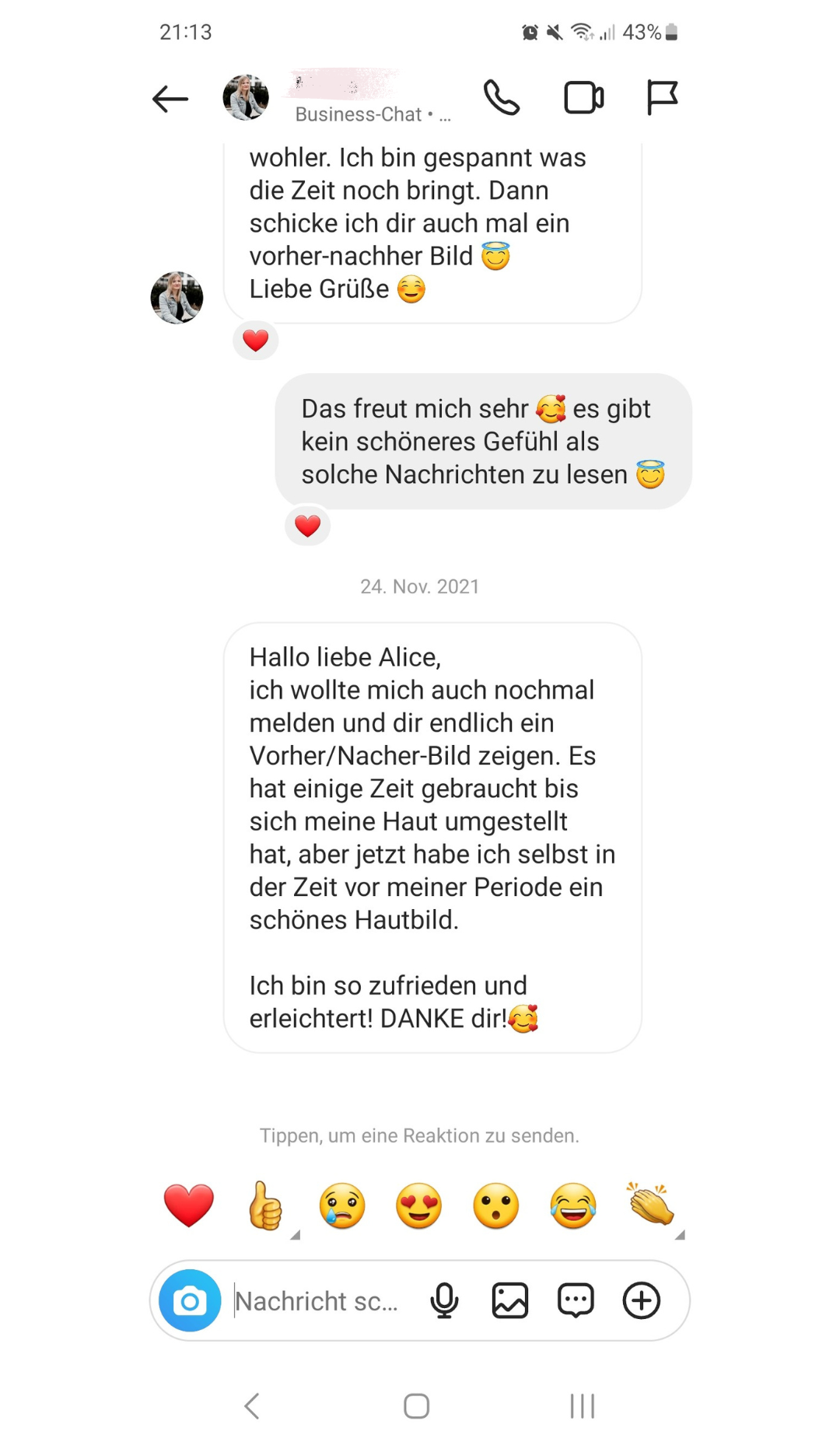This screenshot has height=1445, width=840.
Task: Record a voice message with the microphone
Action: [444, 1300]
